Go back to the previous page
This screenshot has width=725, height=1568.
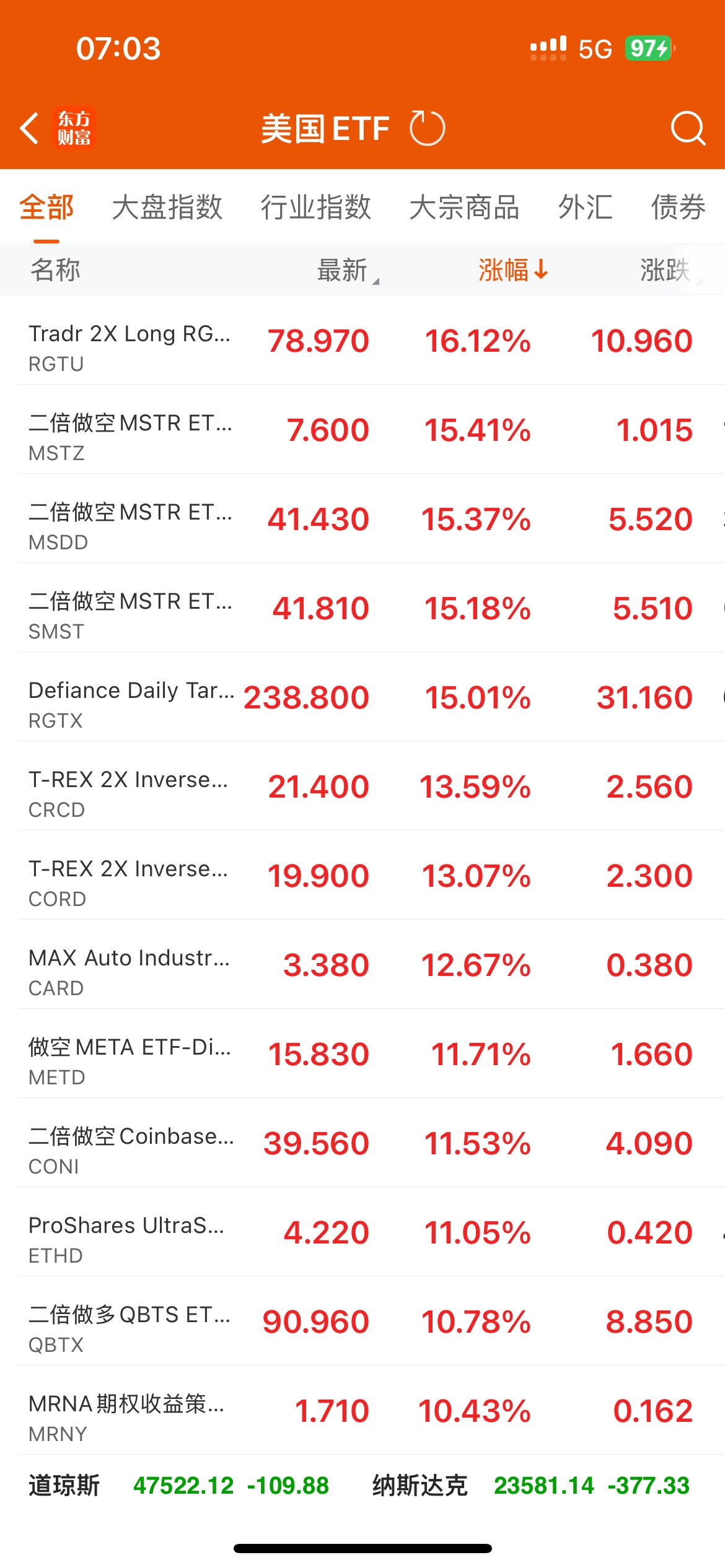click(x=30, y=128)
